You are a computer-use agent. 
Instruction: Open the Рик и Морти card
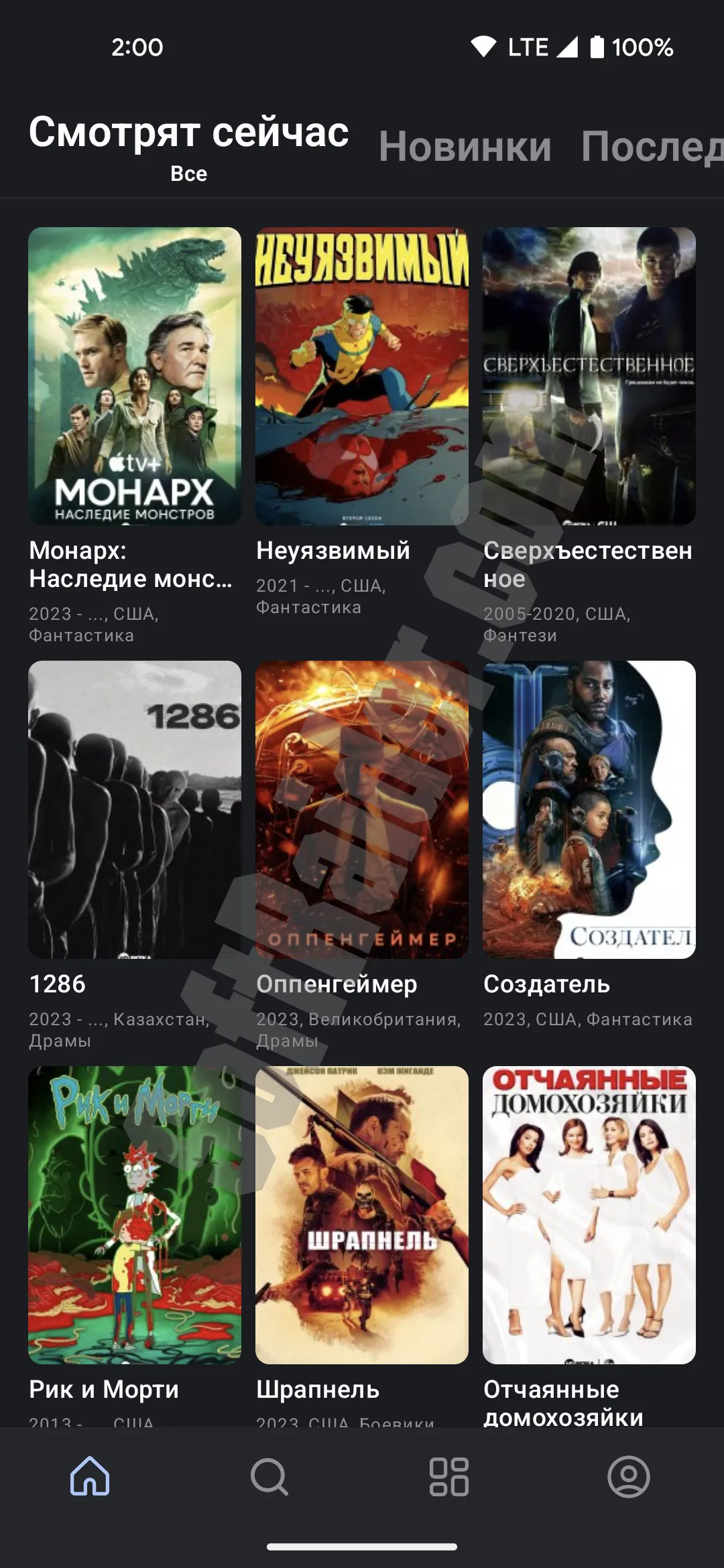coord(135,1214)
